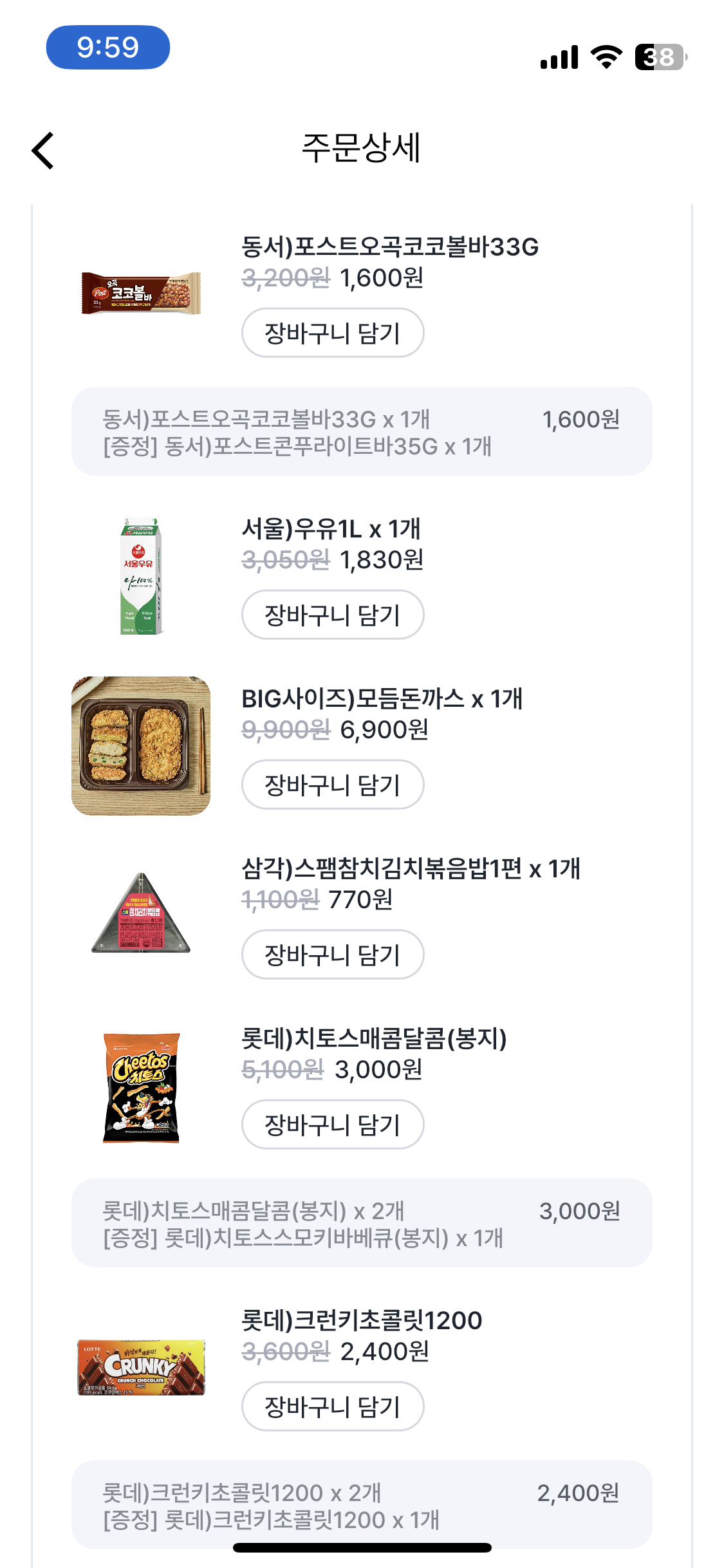
Task: Open the Crunky chocolate product image
Action: pyautogui.click(x=141, y=1367)
